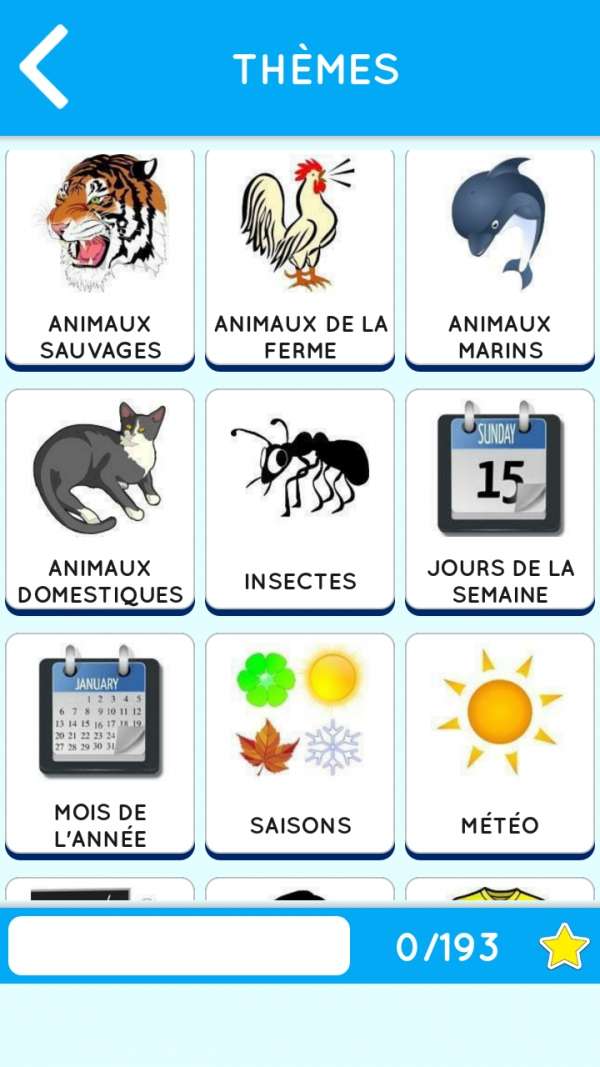Image resolution: width=600 pixels, height=1067 pixels.
Task: Select the Mois de l'Année theme
Action: (100, 744)
